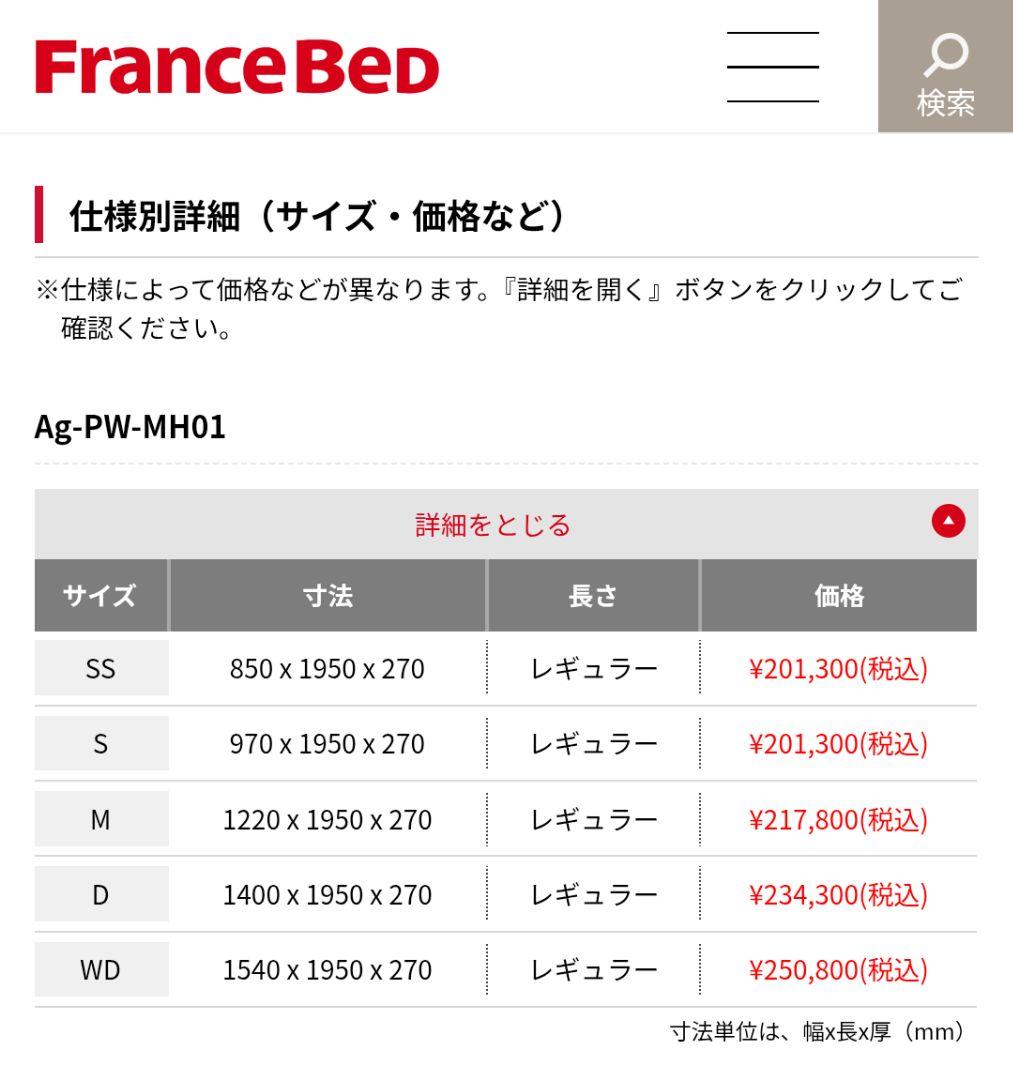Click the 価格 column header
The height and width of the screenshot is (1080, 1013).
(840, 596)
